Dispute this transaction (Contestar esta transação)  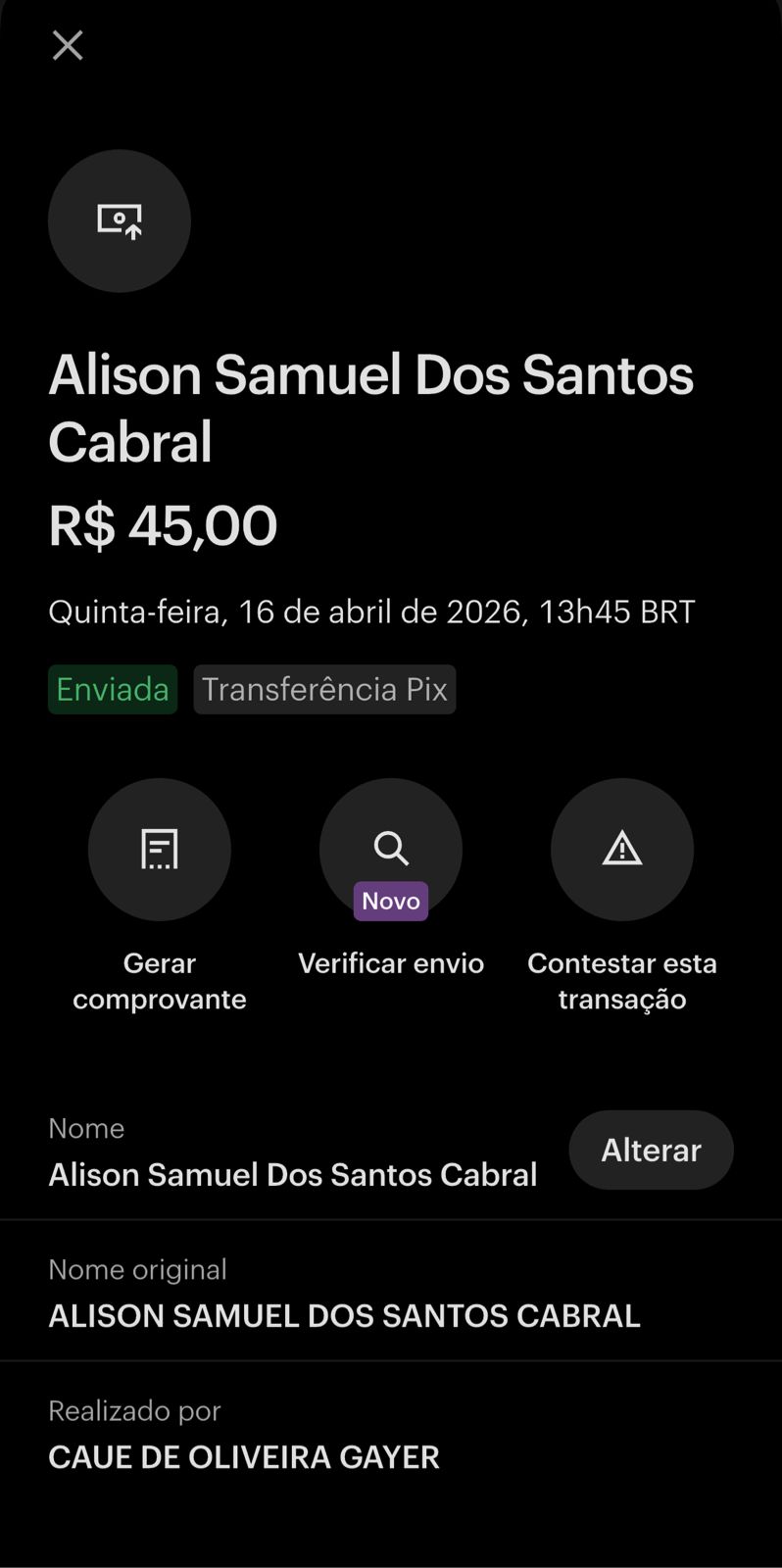[x=622, y=850]
